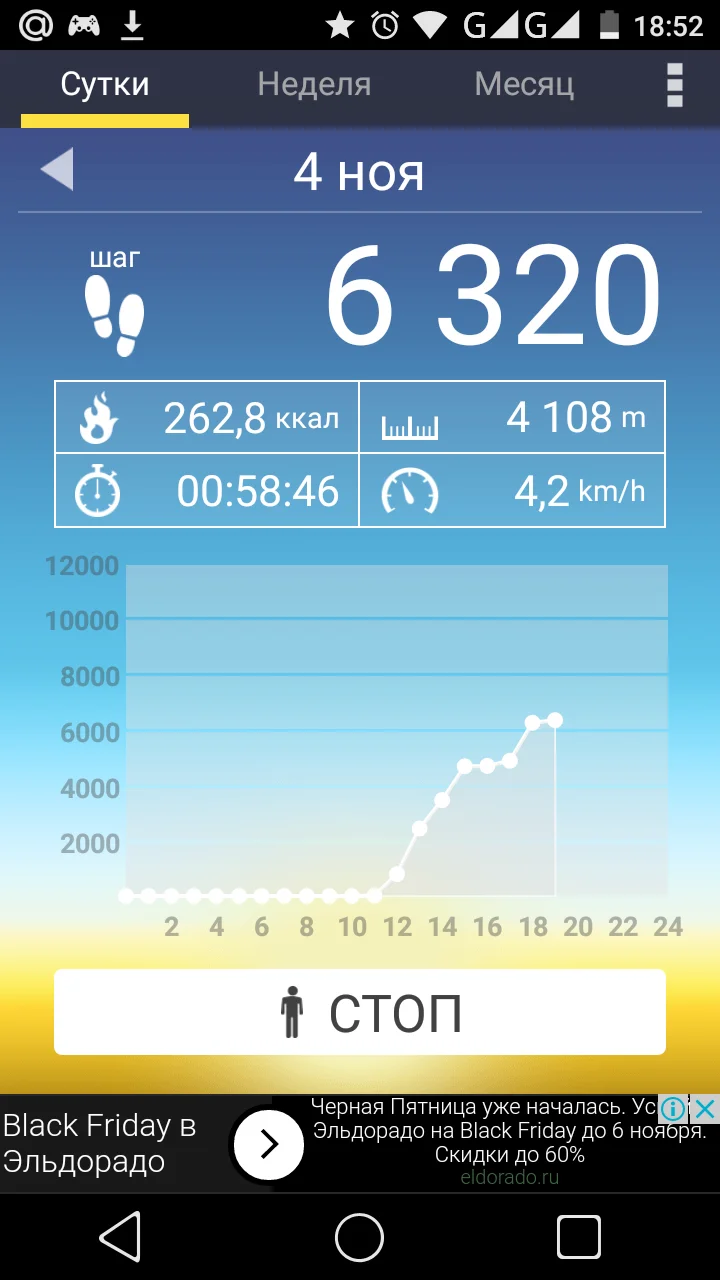Open the three-dot overflow menu

(675, 85)
